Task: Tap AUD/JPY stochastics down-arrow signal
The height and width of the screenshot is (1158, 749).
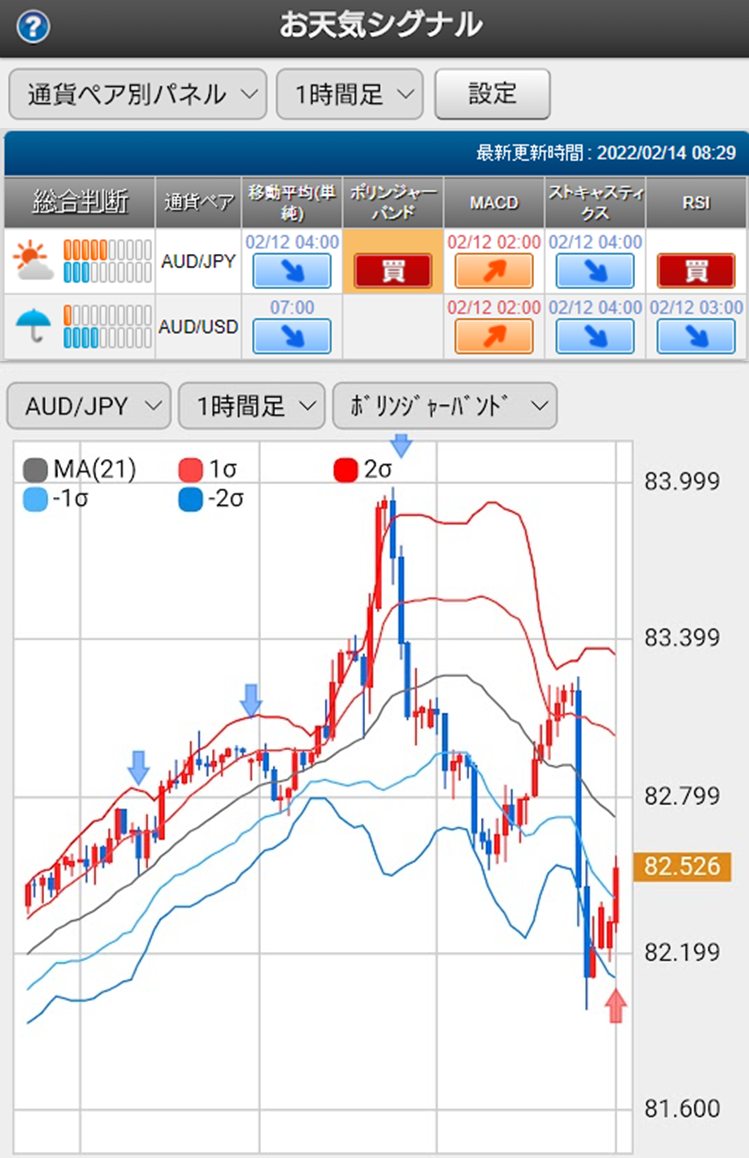Action: (x=595, y=270)
